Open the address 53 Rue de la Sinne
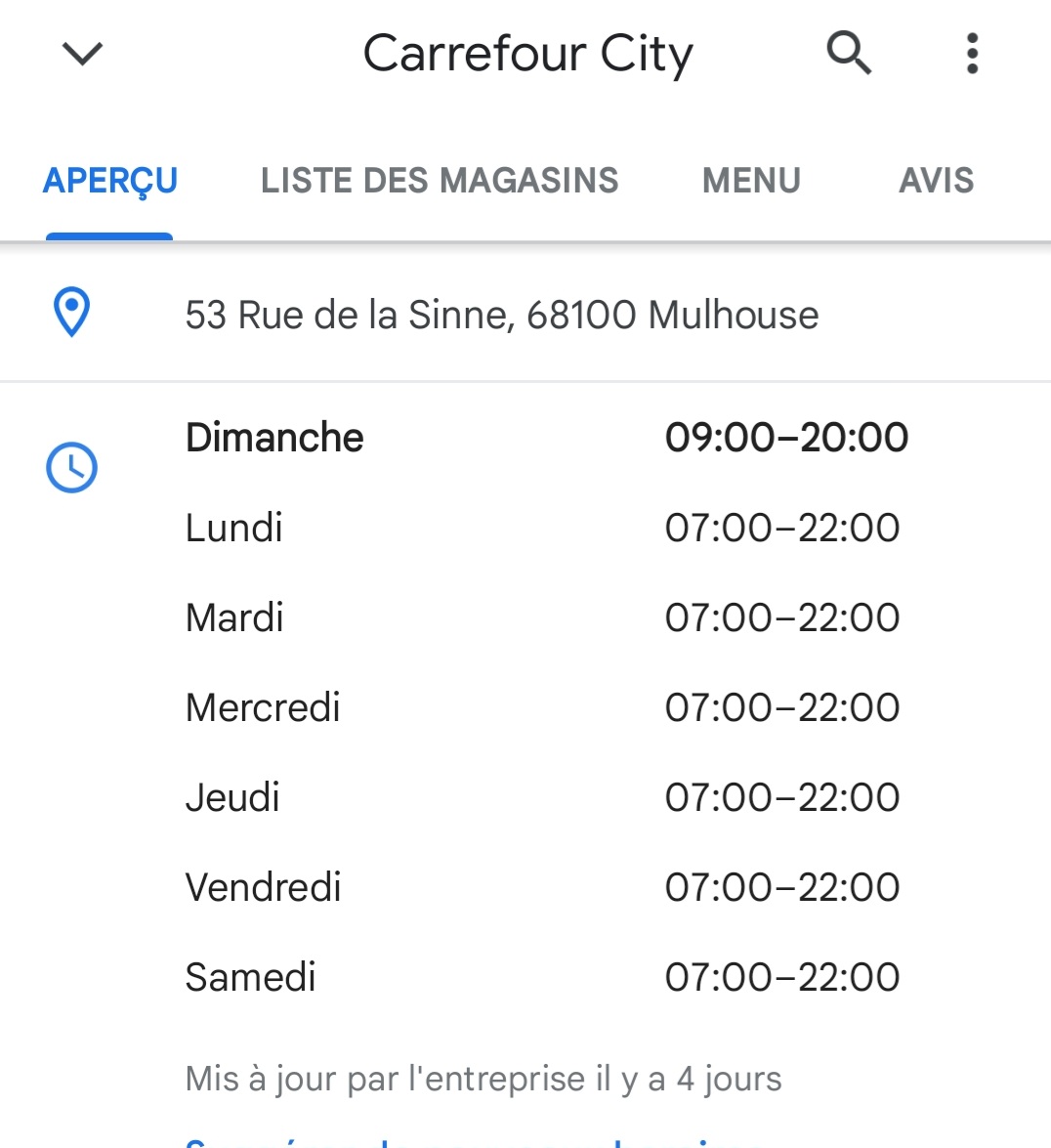1051x1148 pixels. pyautogui.click(x=501, y=315)
